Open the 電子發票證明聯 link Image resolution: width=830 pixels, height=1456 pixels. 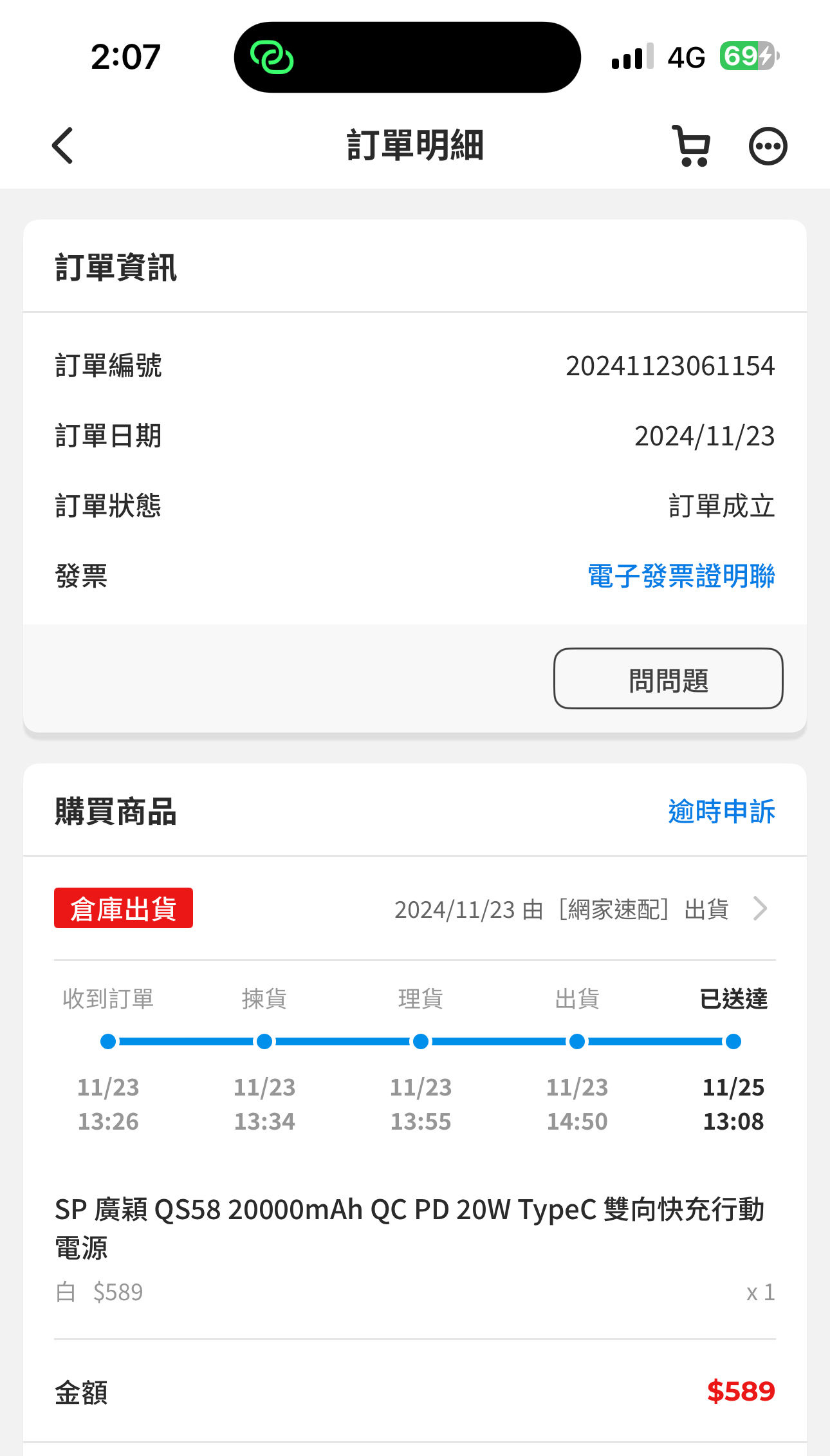pyautogui.click(x=681, y=576)
